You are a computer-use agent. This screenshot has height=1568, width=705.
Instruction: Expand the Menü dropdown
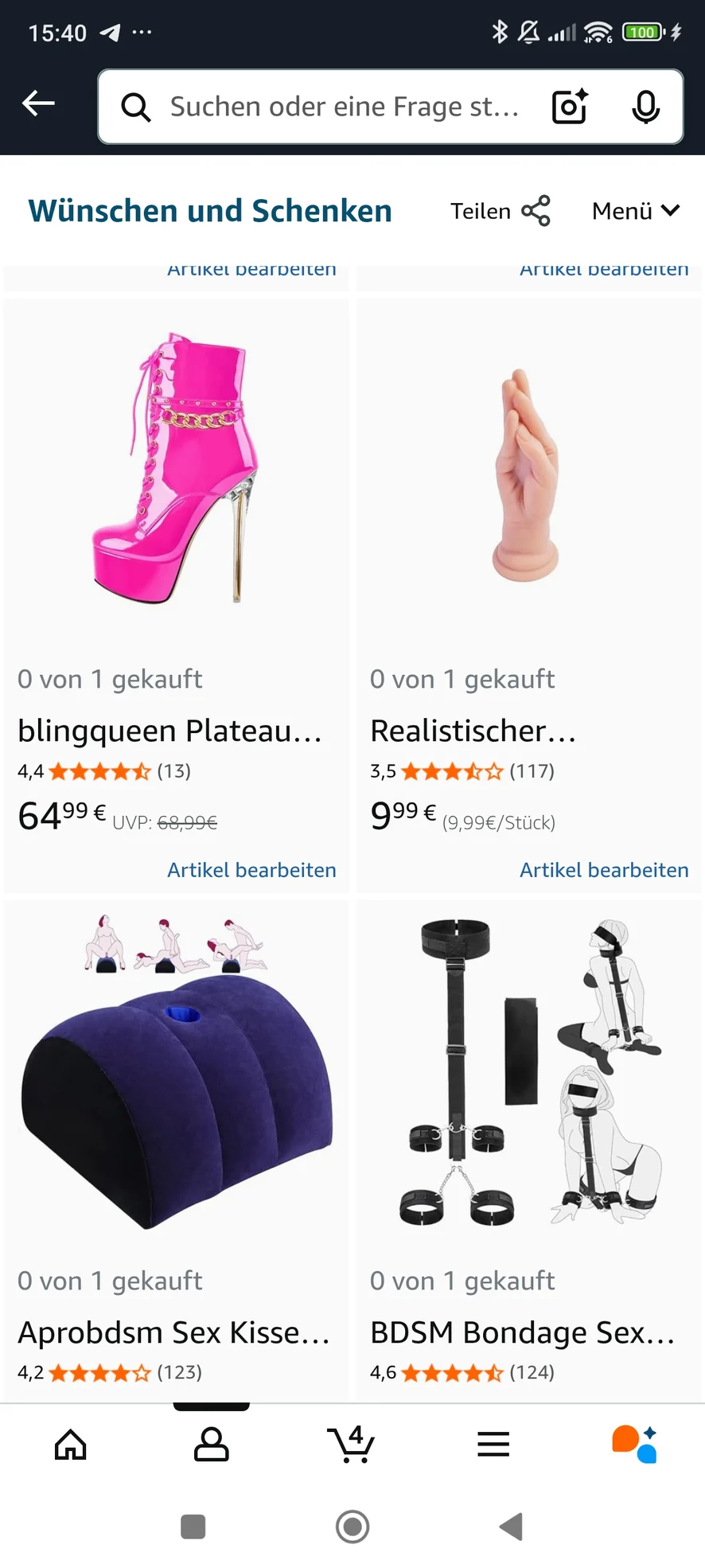pos(636,211)
